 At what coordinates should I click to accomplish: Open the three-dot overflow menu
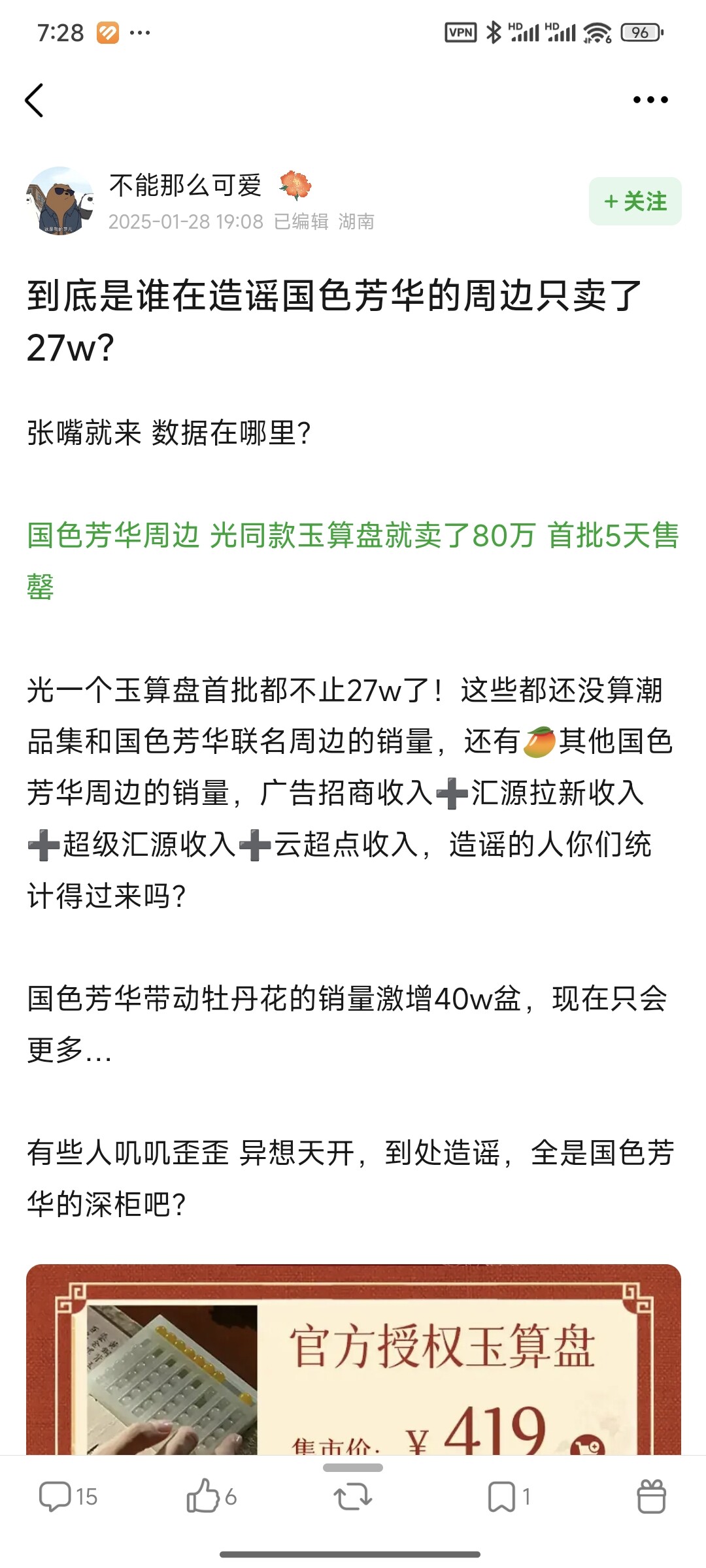[x=650, y=100]
